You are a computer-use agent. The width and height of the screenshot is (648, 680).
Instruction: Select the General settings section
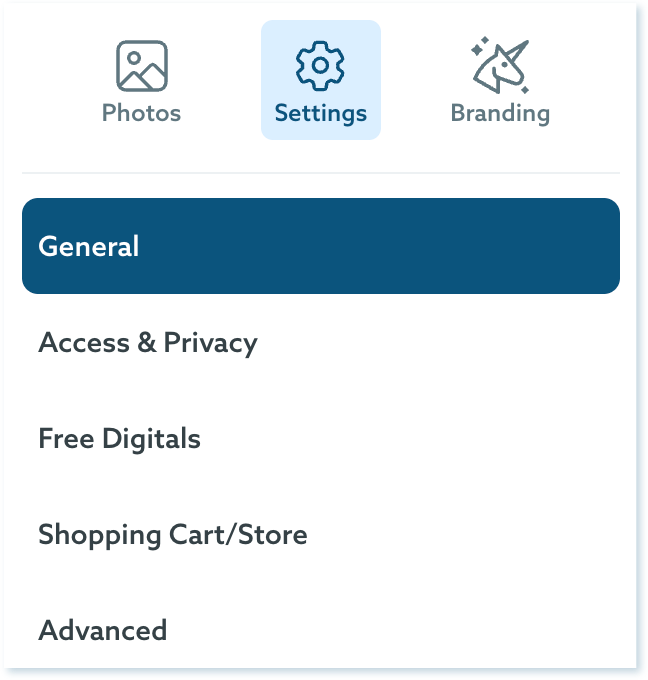pos(320,246)
